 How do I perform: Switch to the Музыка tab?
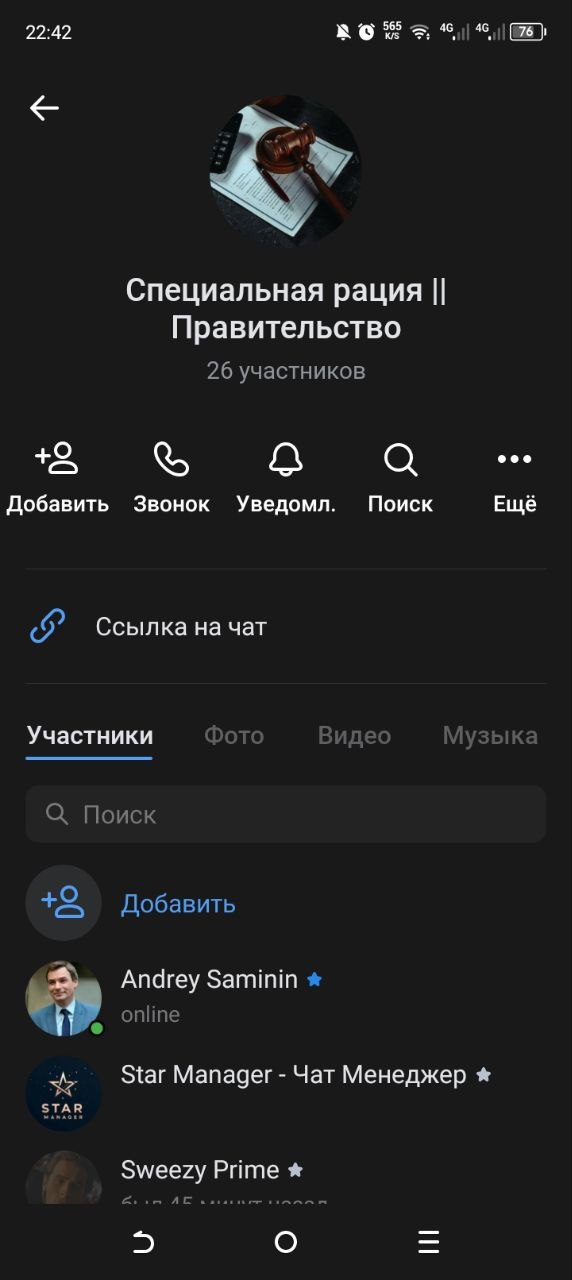coord(490,736)
